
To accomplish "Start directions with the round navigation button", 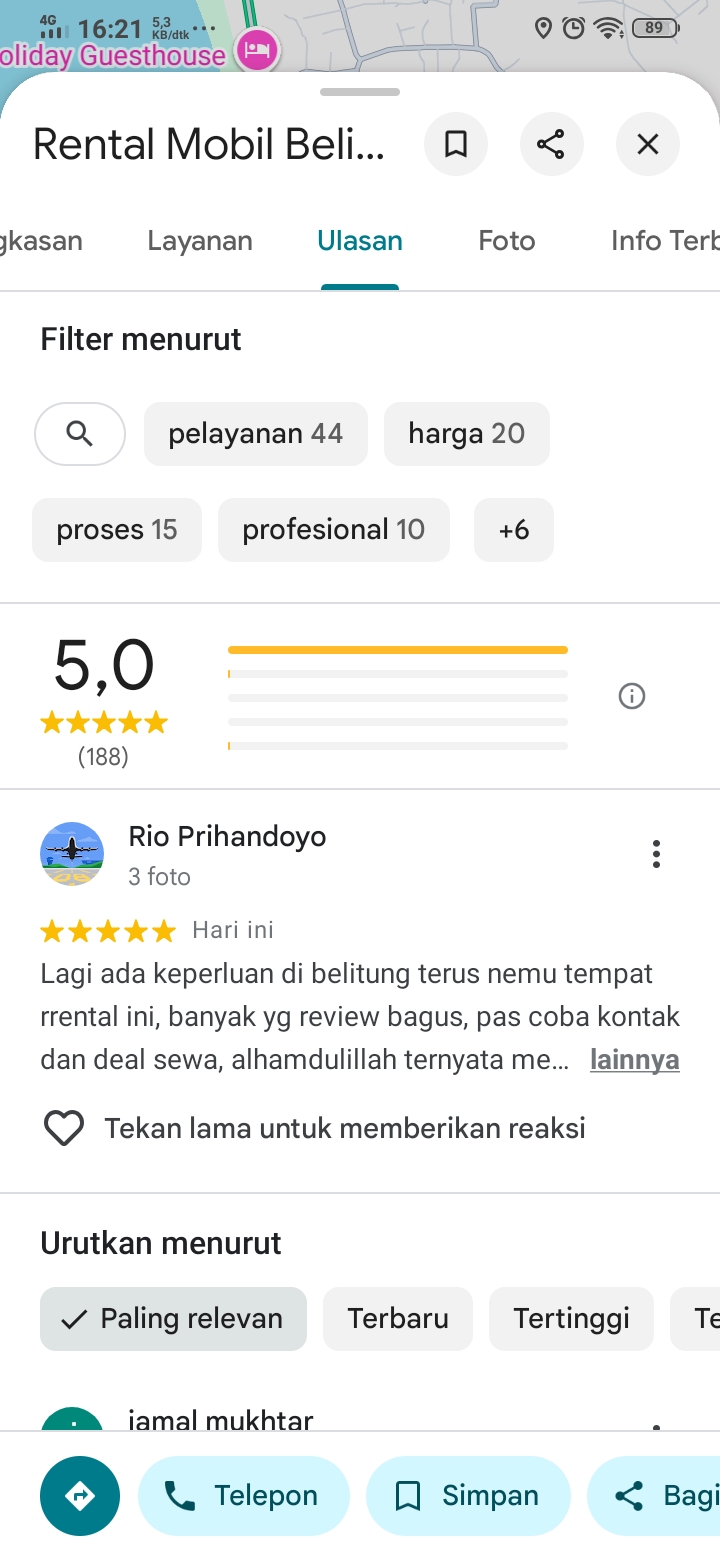I will [80, 1496].
